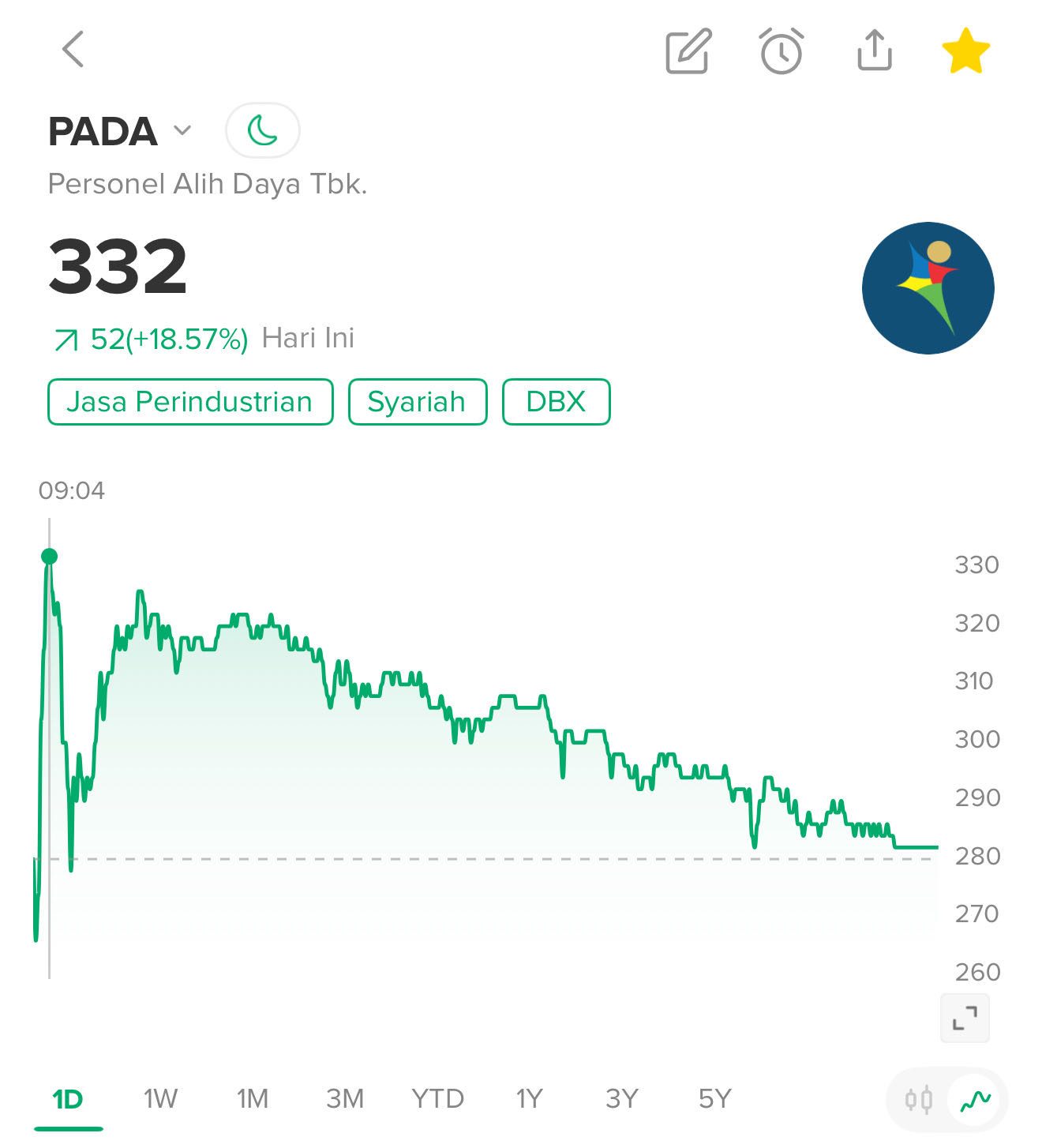
Task: Switch to the 1Y timeframe
Action: pos(529,1098)
